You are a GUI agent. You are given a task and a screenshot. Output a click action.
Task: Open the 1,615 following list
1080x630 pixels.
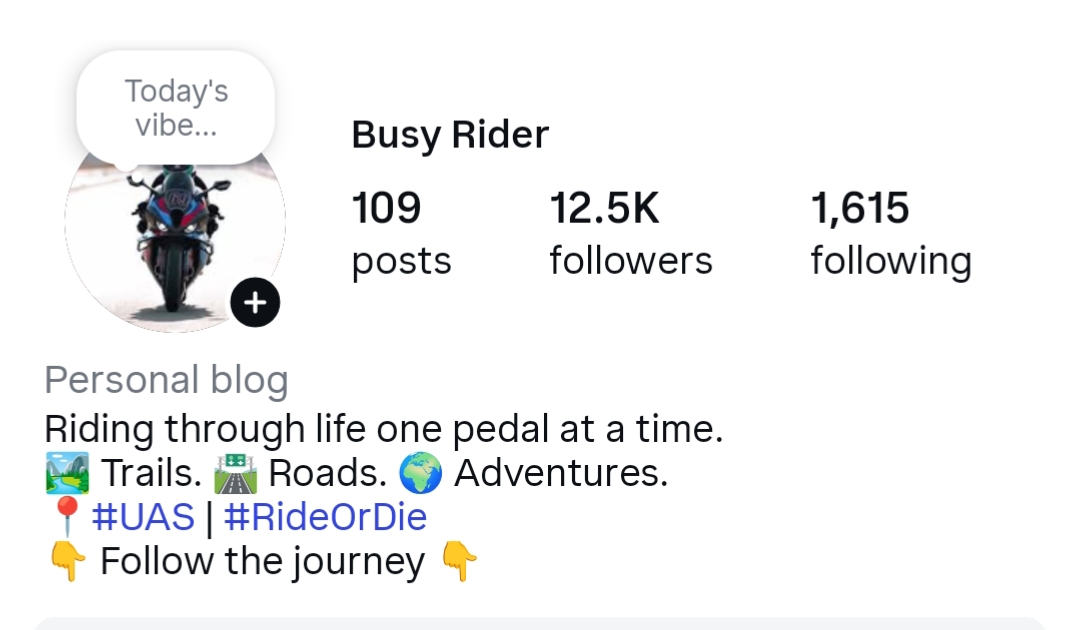tap(890, 234)
